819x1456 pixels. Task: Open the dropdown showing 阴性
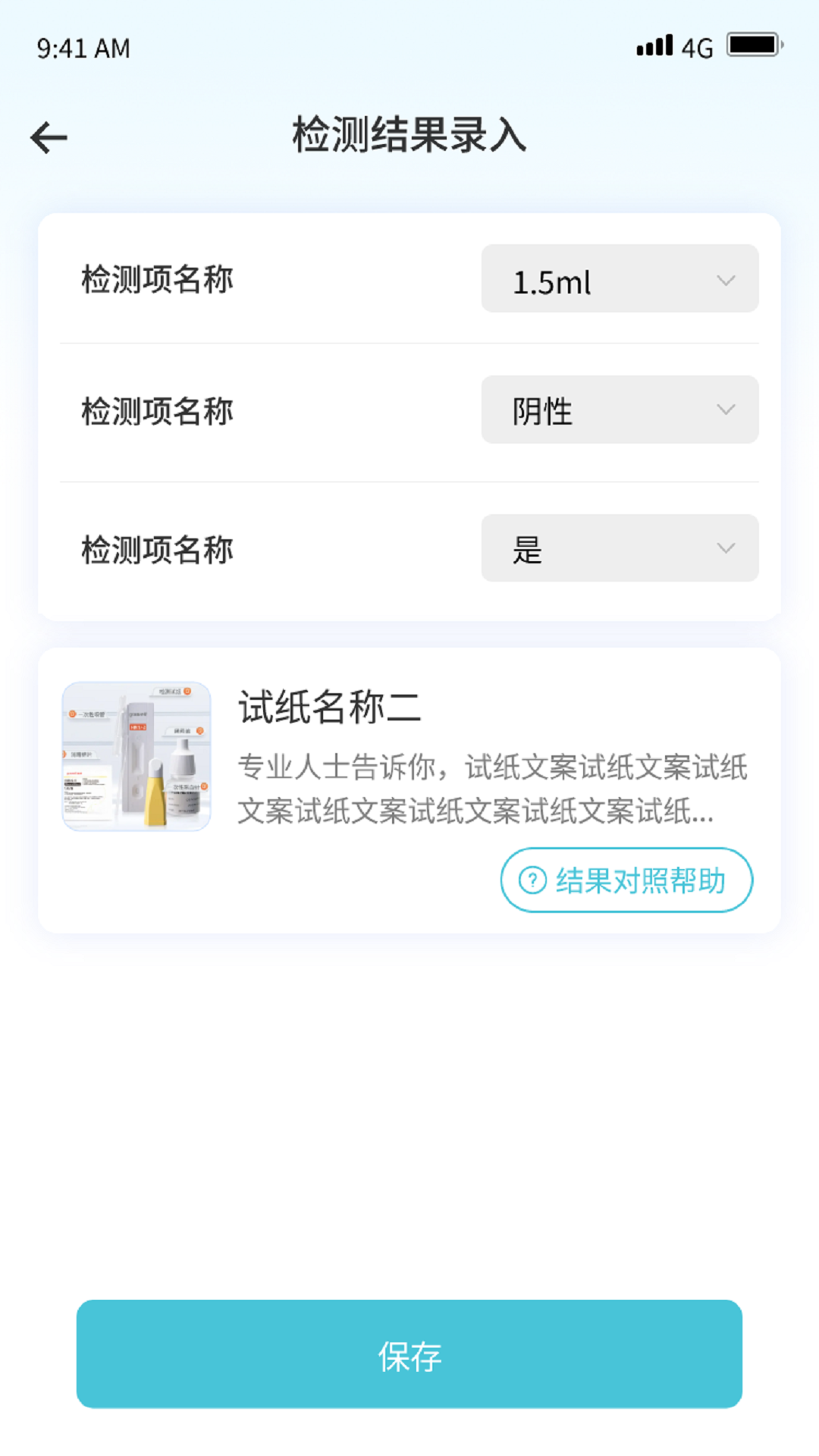click(x=620, y=409)
